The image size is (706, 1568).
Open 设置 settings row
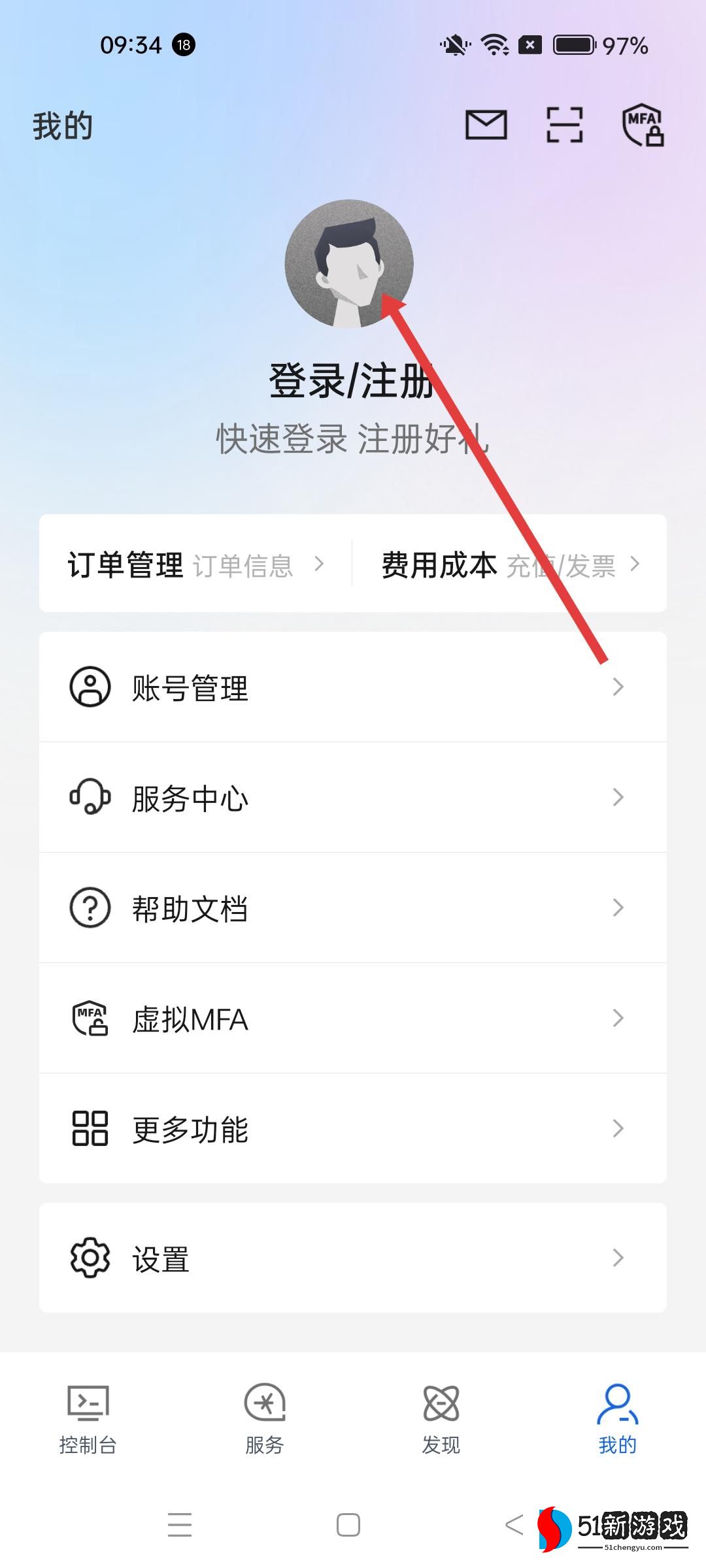(353, 1258)
